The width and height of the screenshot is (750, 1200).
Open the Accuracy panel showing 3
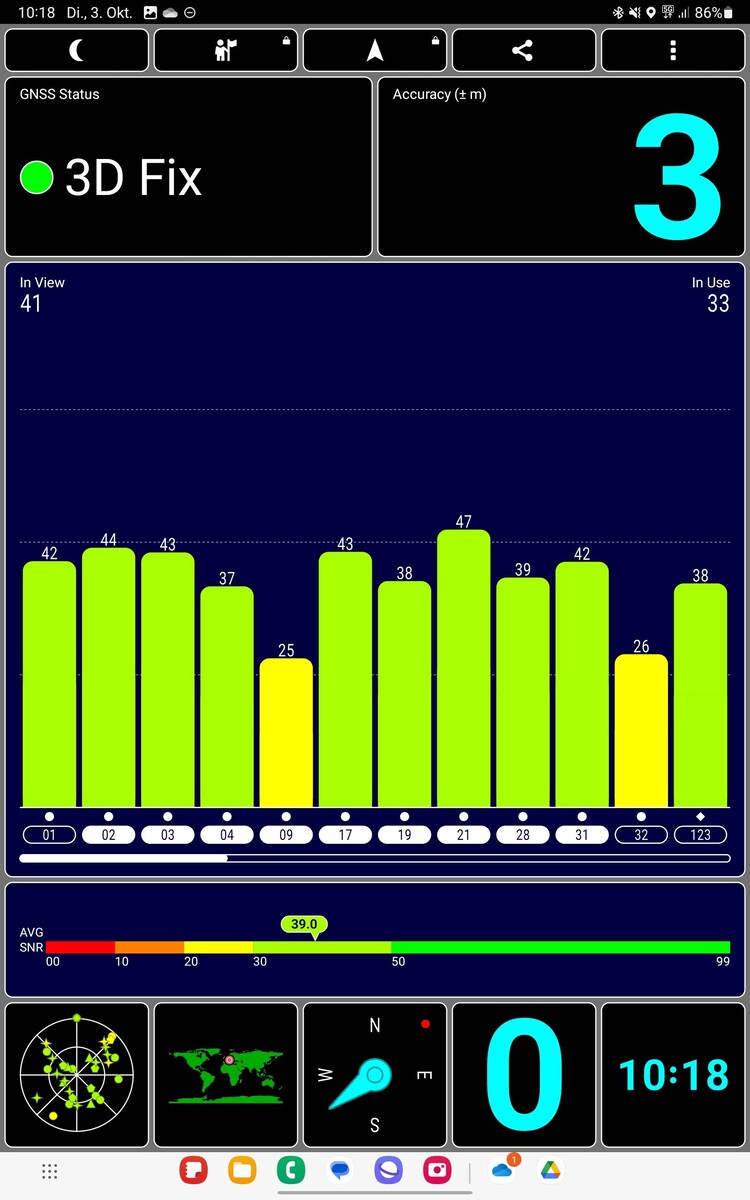point(561,167)
